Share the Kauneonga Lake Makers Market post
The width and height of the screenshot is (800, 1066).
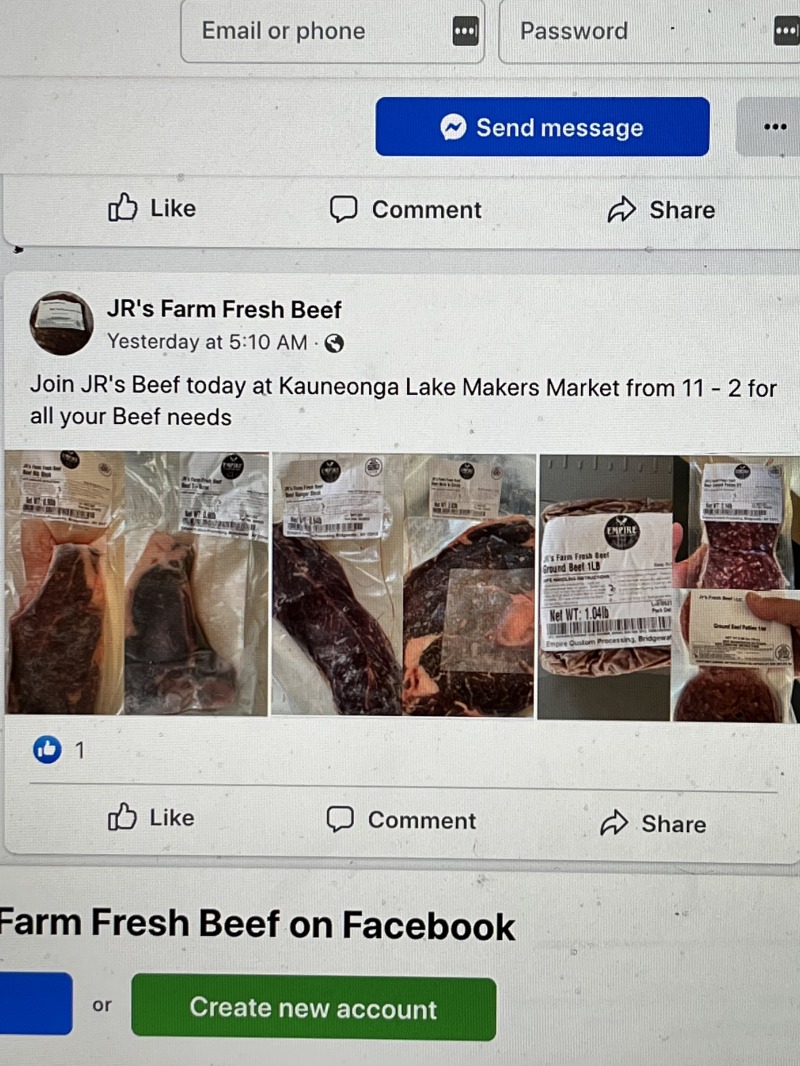[x=653, y=823]
